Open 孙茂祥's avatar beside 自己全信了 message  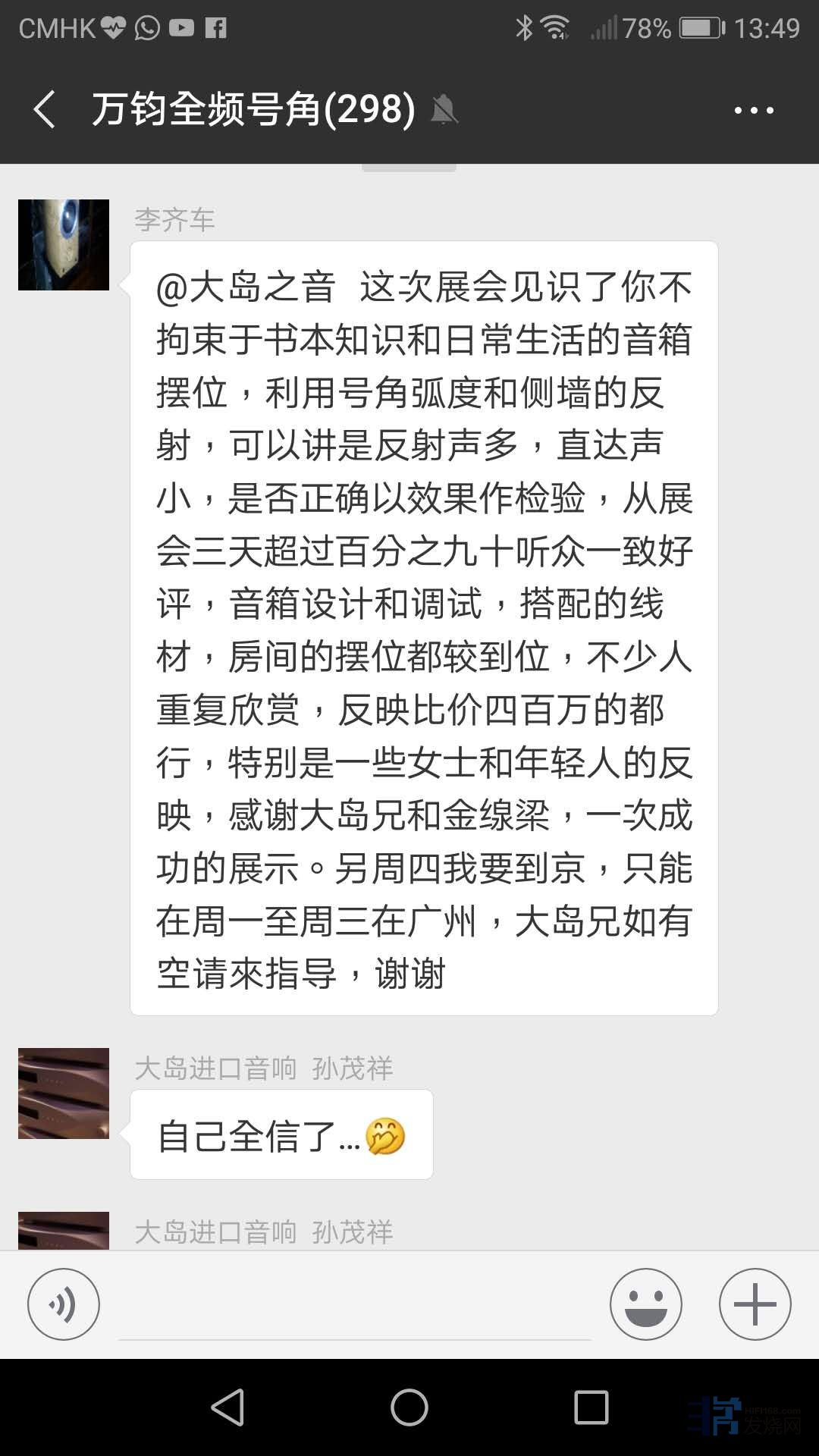(64, 1094)
